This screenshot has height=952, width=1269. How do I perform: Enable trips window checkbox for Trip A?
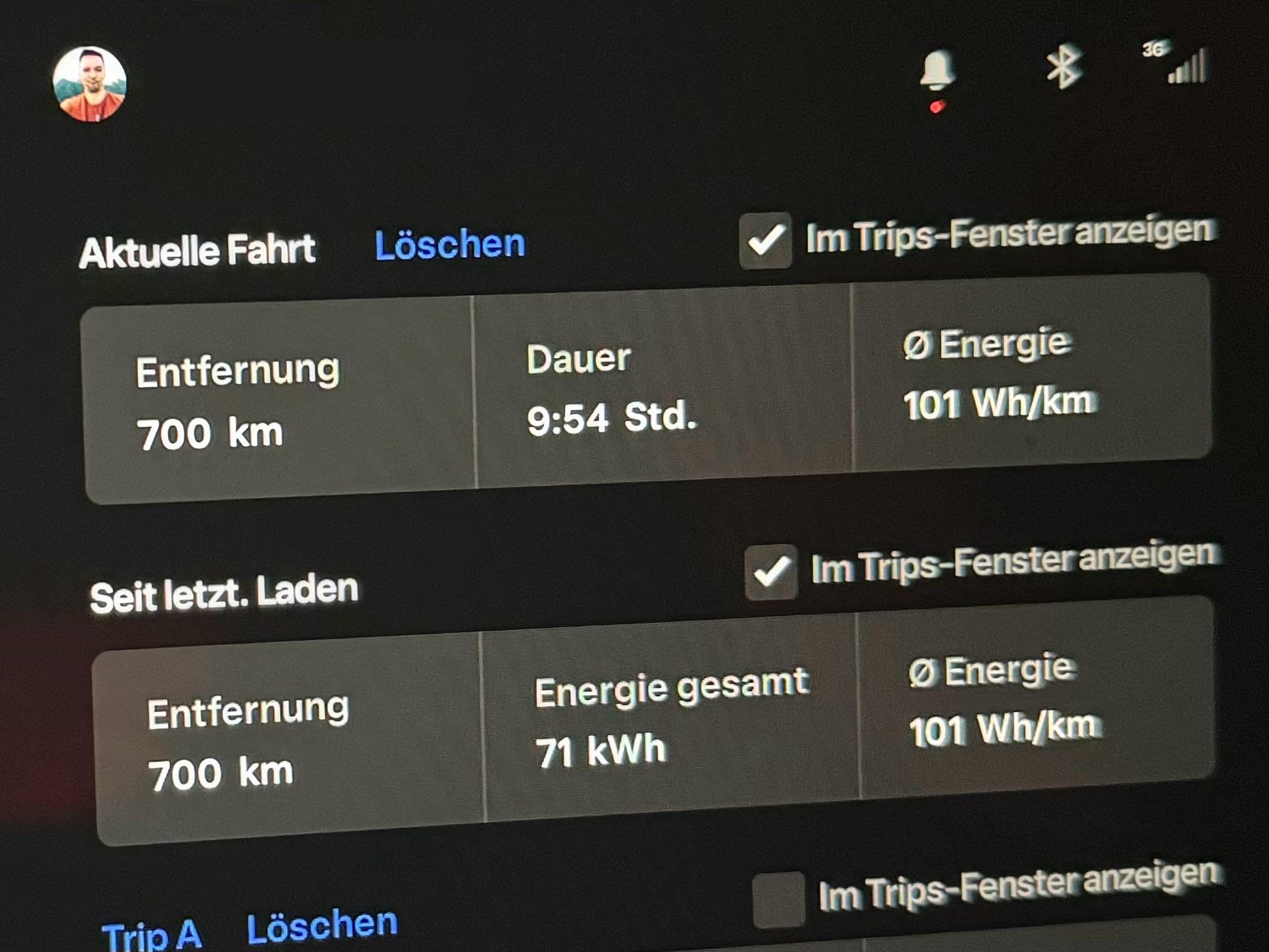pos(778,899)
